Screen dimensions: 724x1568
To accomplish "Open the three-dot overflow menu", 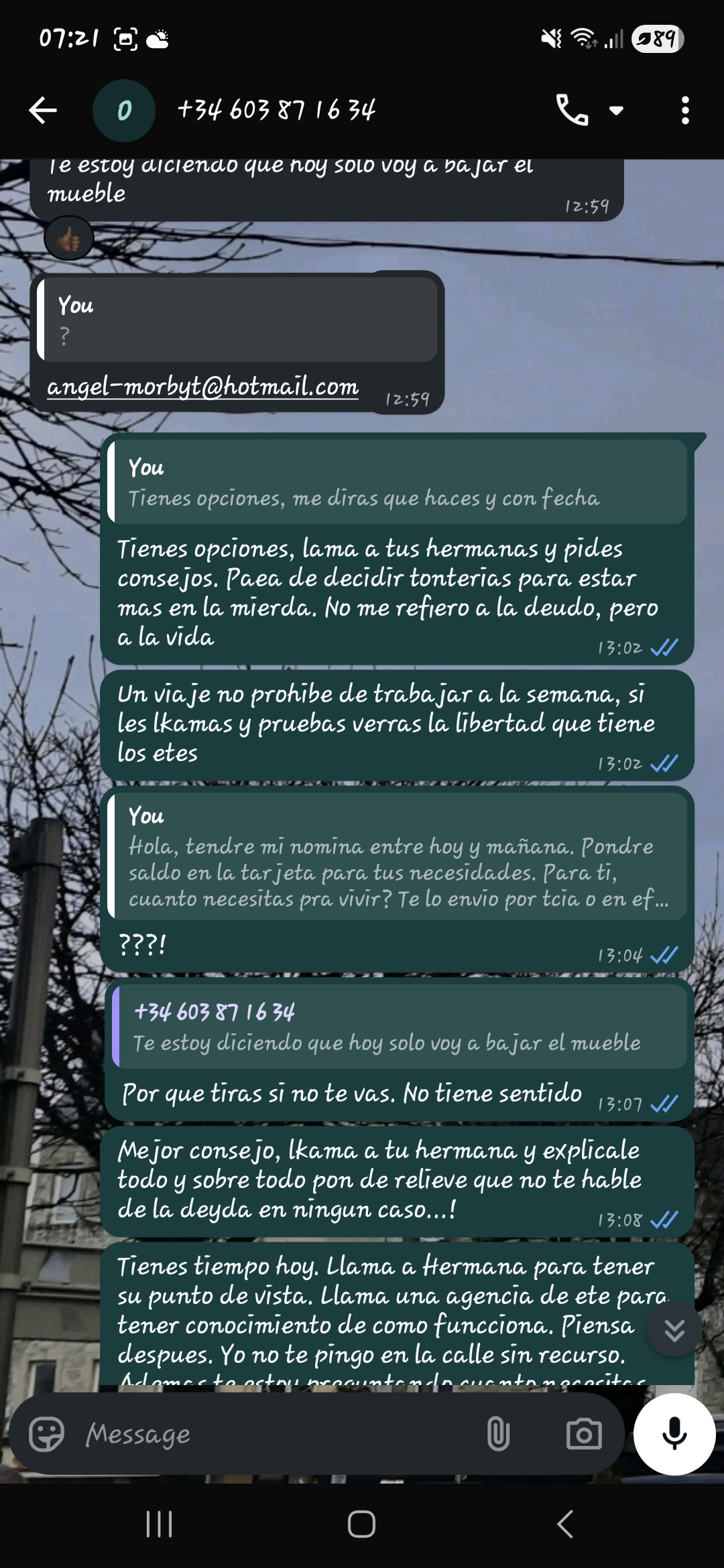I will pos(684,111).
